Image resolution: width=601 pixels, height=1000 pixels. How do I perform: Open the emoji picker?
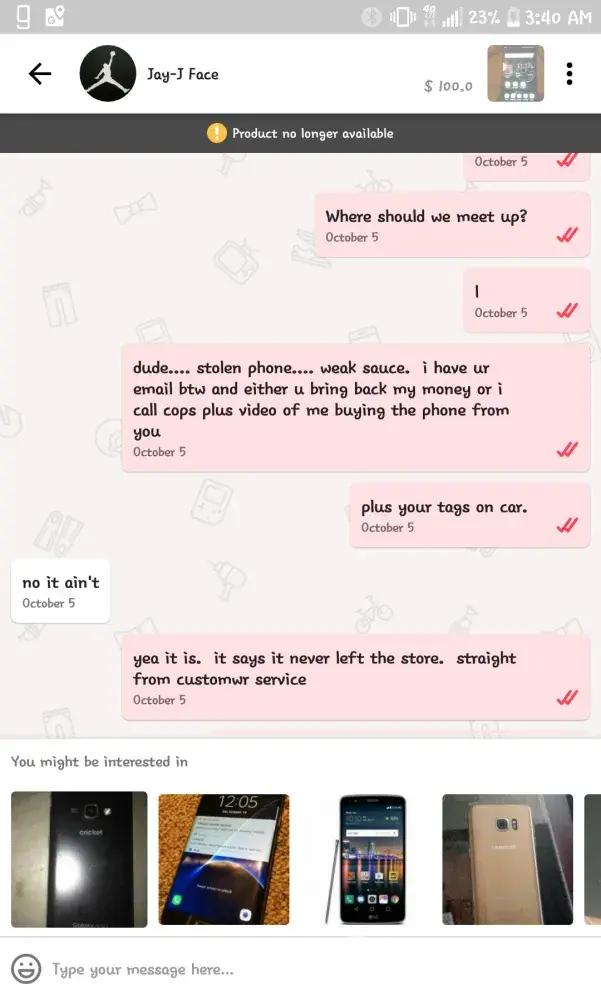tap(26, 968)
